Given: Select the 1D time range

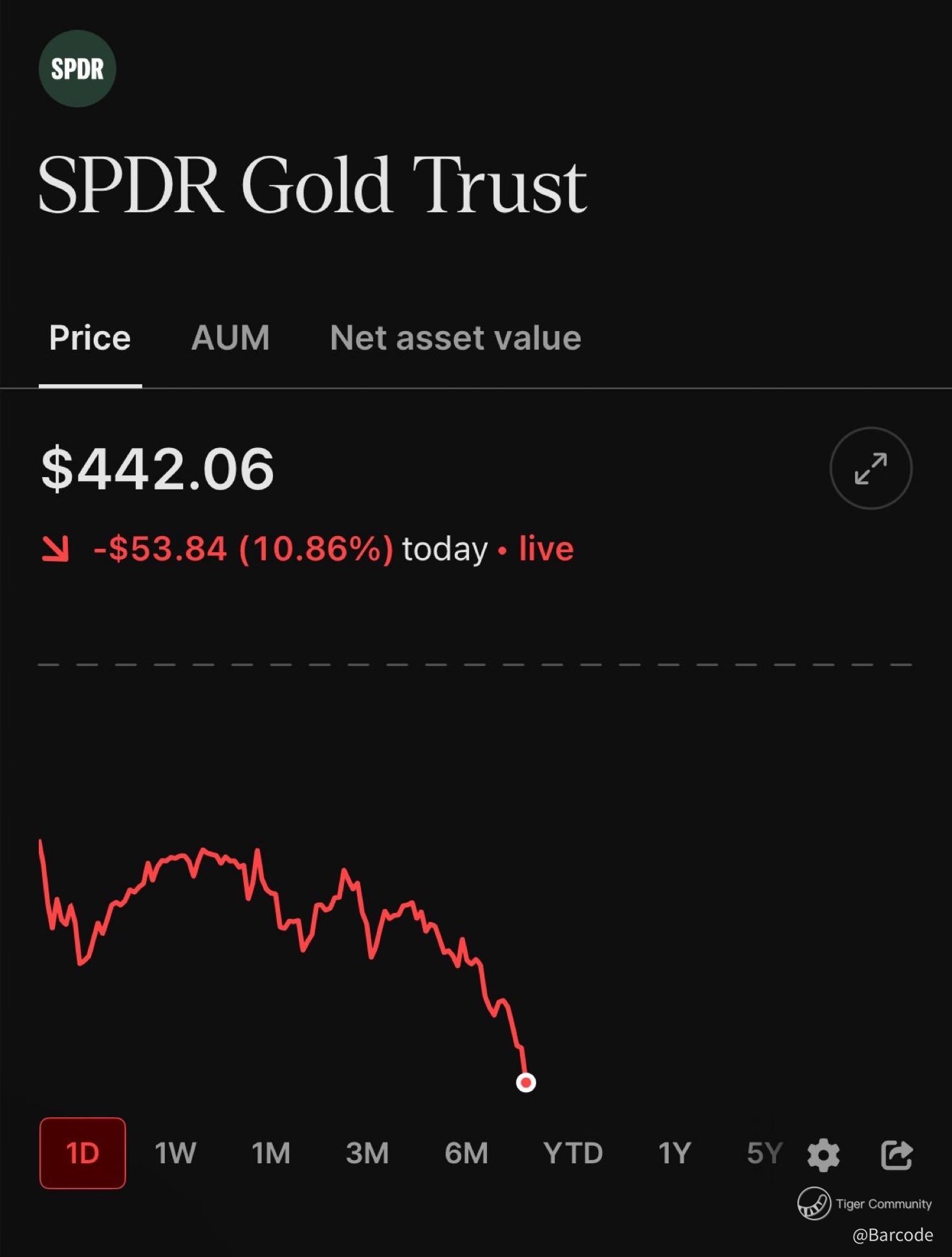Looking at the screenshot, I should [x=83, y=1153].
